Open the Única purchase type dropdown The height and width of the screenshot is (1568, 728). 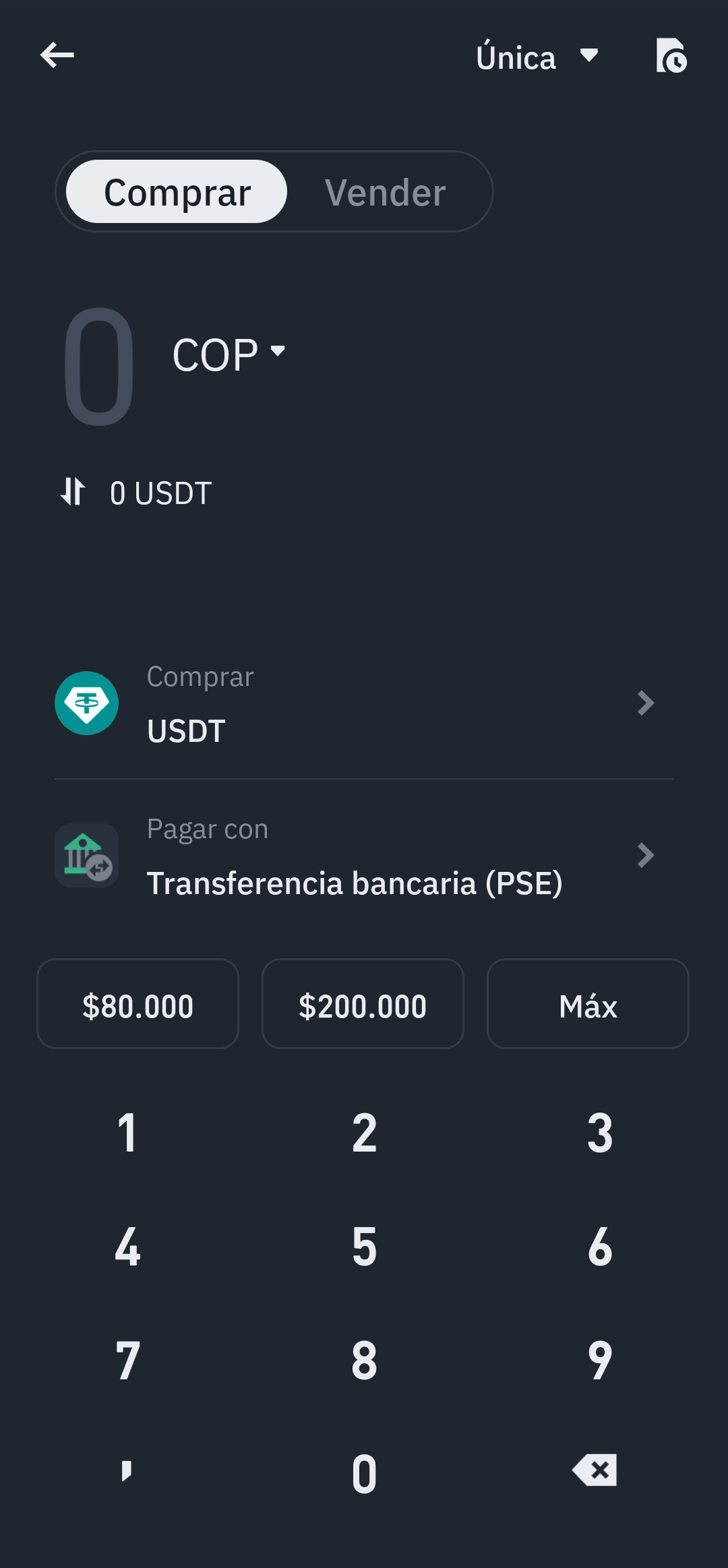537,57
